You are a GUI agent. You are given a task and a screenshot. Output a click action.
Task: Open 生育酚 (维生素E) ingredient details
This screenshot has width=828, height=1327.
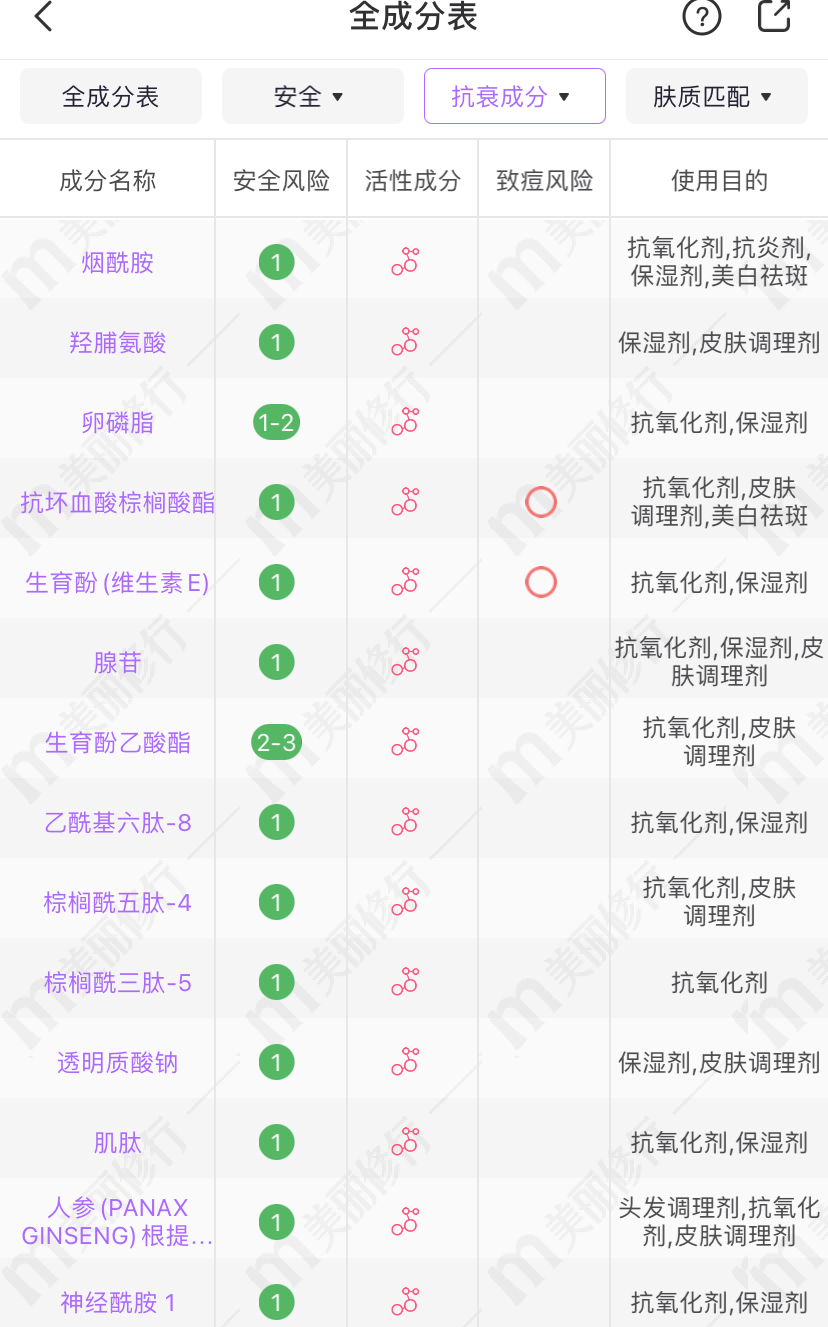[x=118, y=583]
